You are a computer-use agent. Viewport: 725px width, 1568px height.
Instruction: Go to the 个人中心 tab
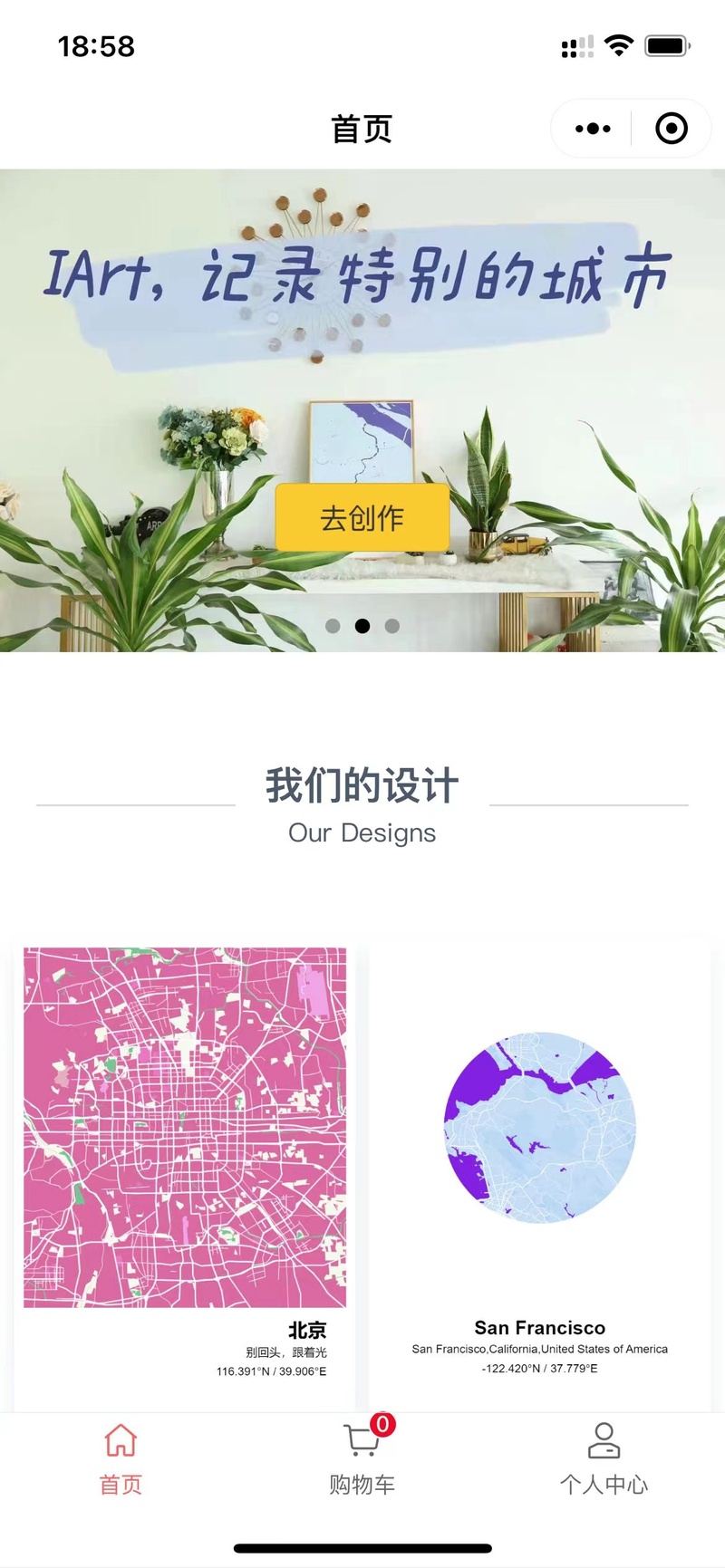coord(604,1458)
